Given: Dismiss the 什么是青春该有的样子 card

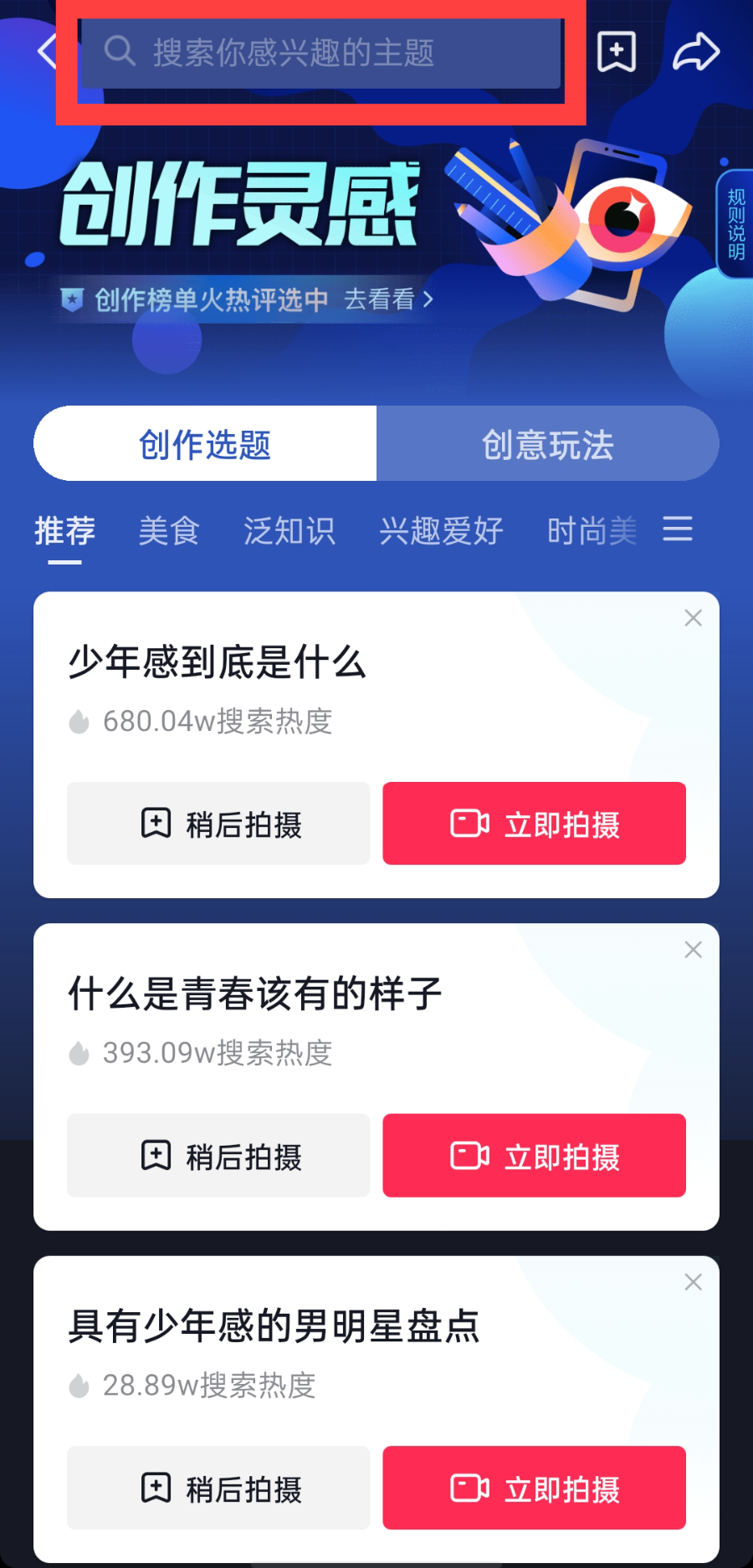Looking at the screenshot, I should pos(693,950).
